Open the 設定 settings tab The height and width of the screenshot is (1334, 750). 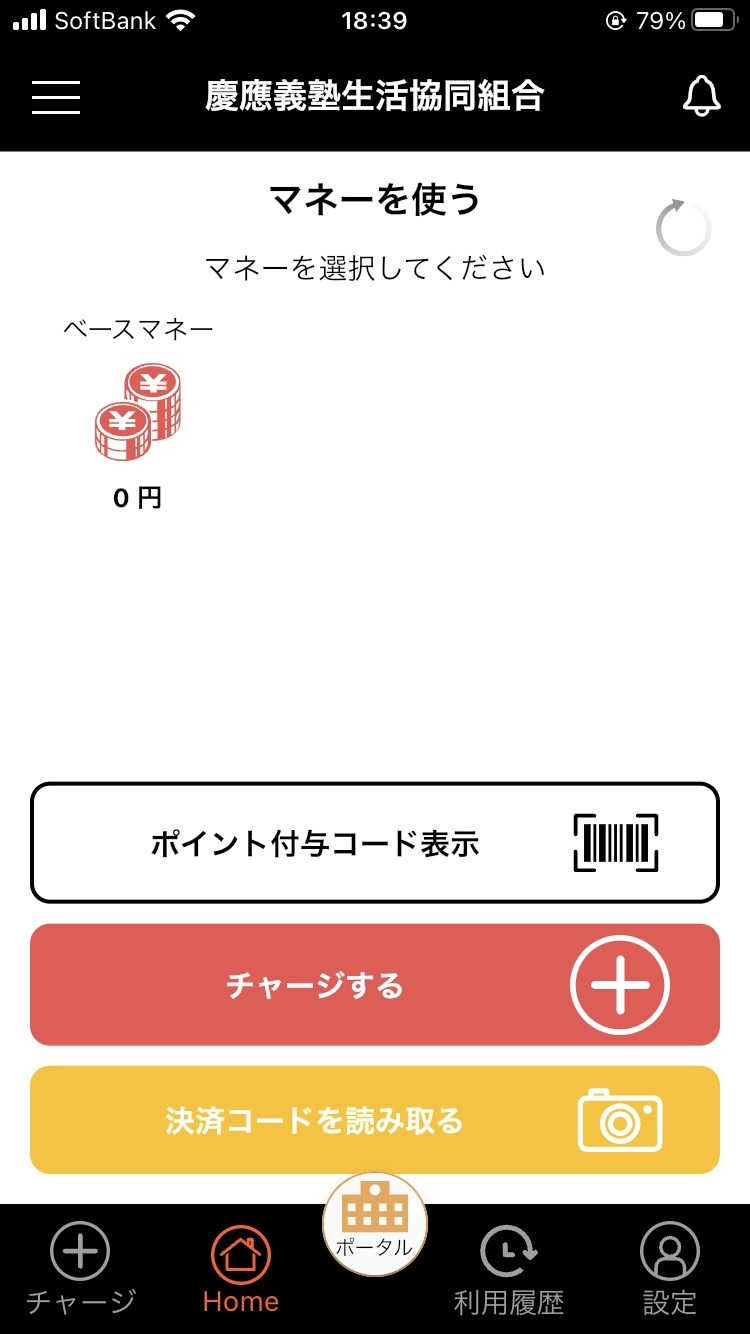(669, 1268)
